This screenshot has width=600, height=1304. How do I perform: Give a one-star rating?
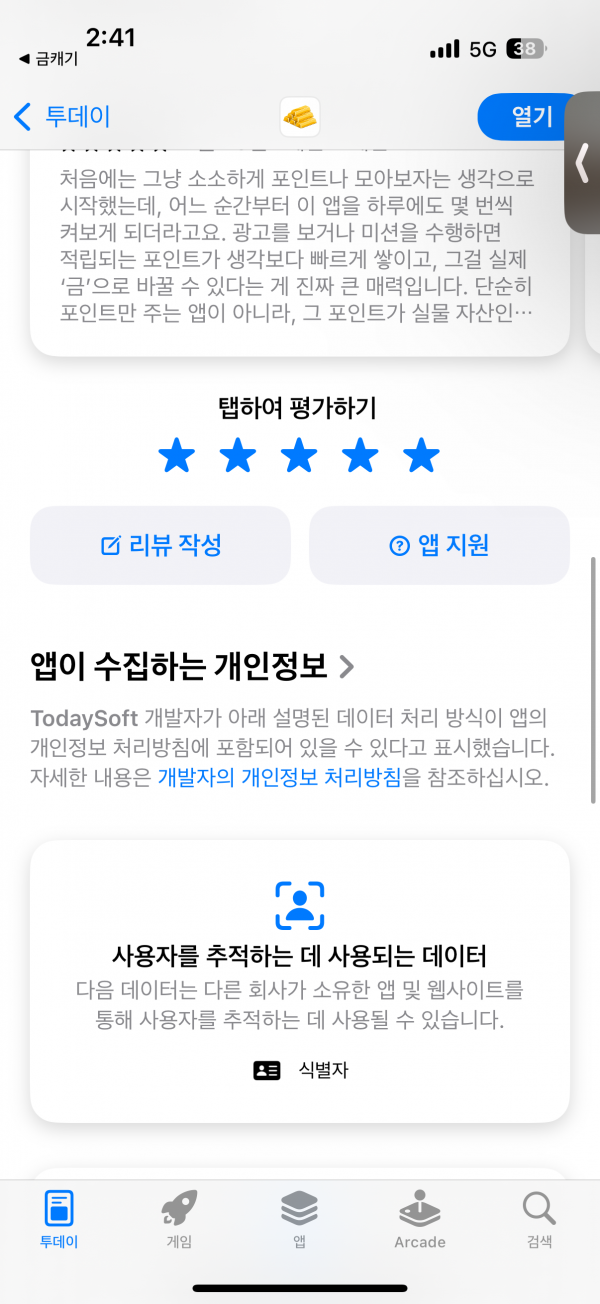tap(177, 456)
